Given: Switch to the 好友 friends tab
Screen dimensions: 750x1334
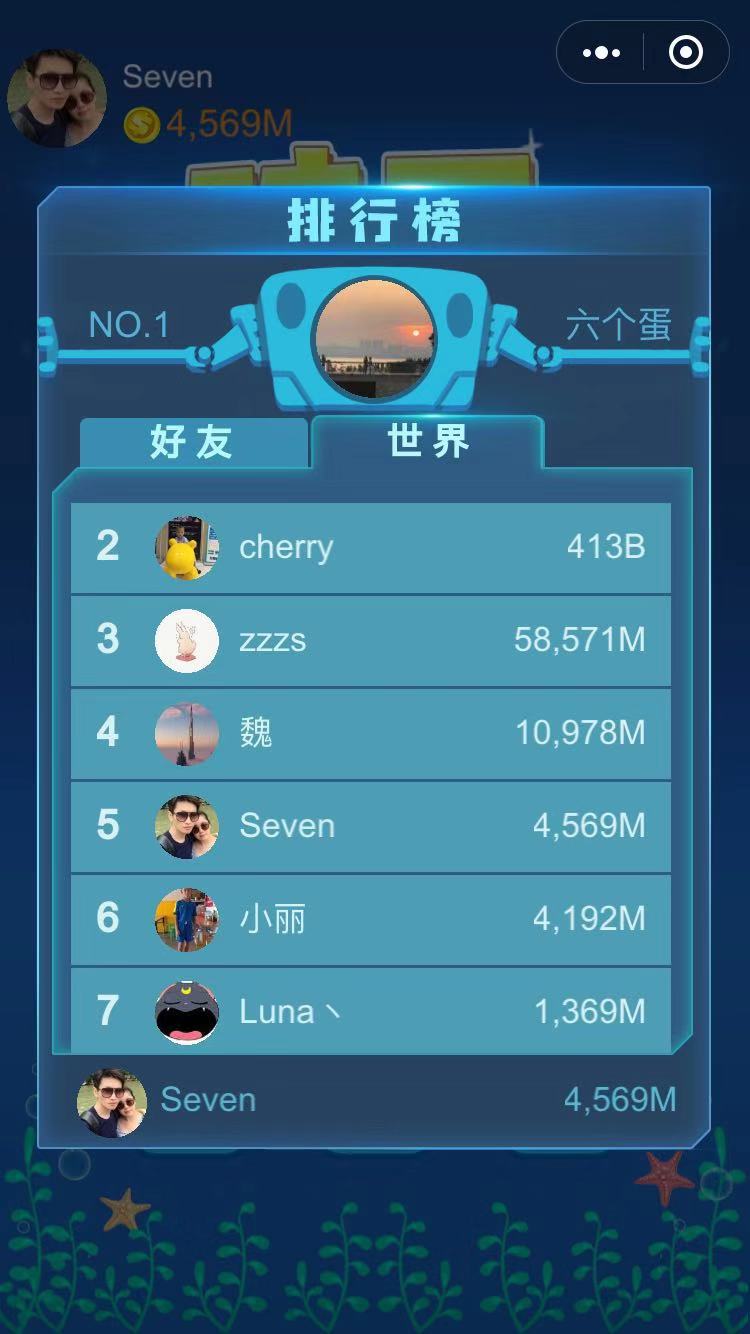Looking at the screenshot, I should pos(192,442).
